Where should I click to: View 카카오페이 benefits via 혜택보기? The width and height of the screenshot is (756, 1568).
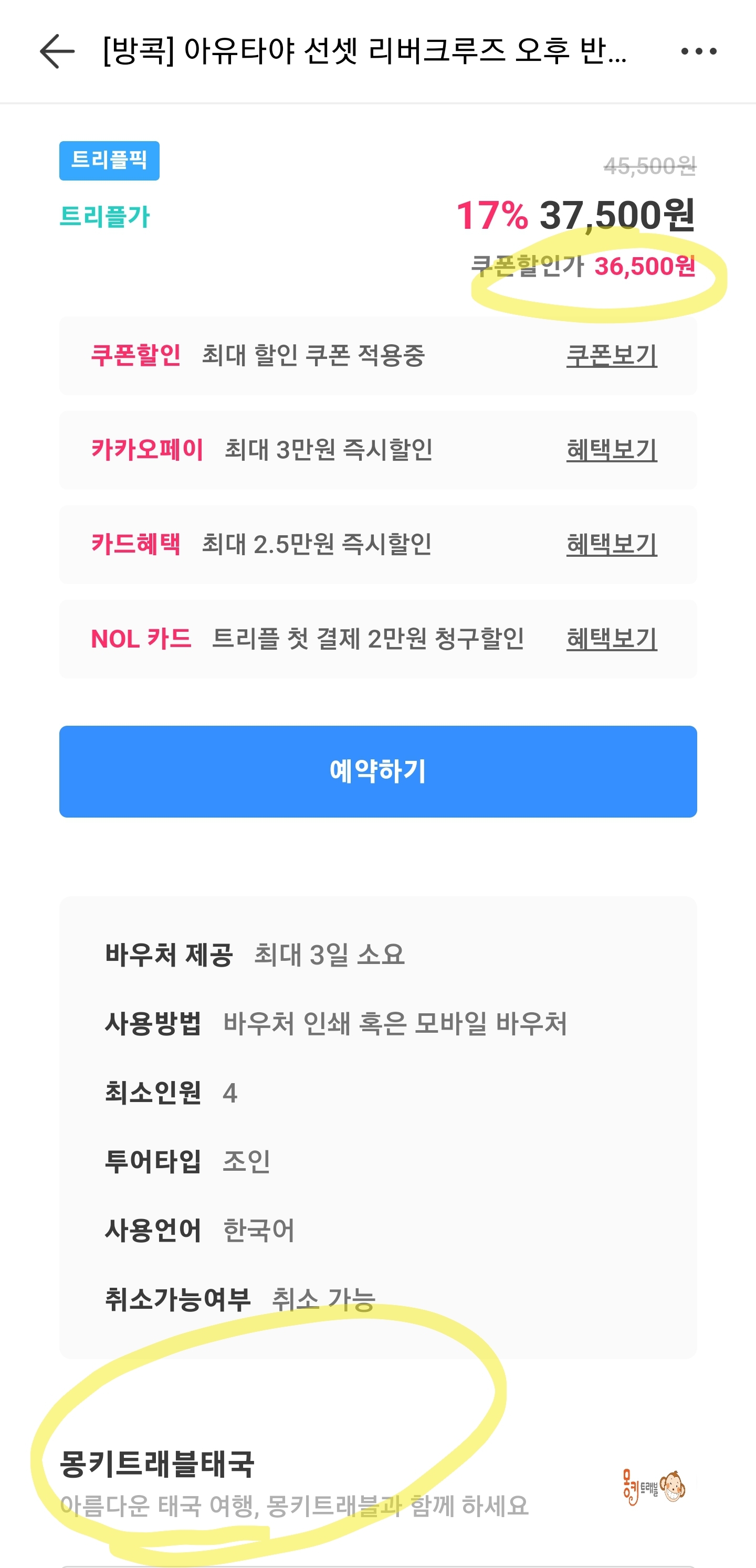(611, 450)
